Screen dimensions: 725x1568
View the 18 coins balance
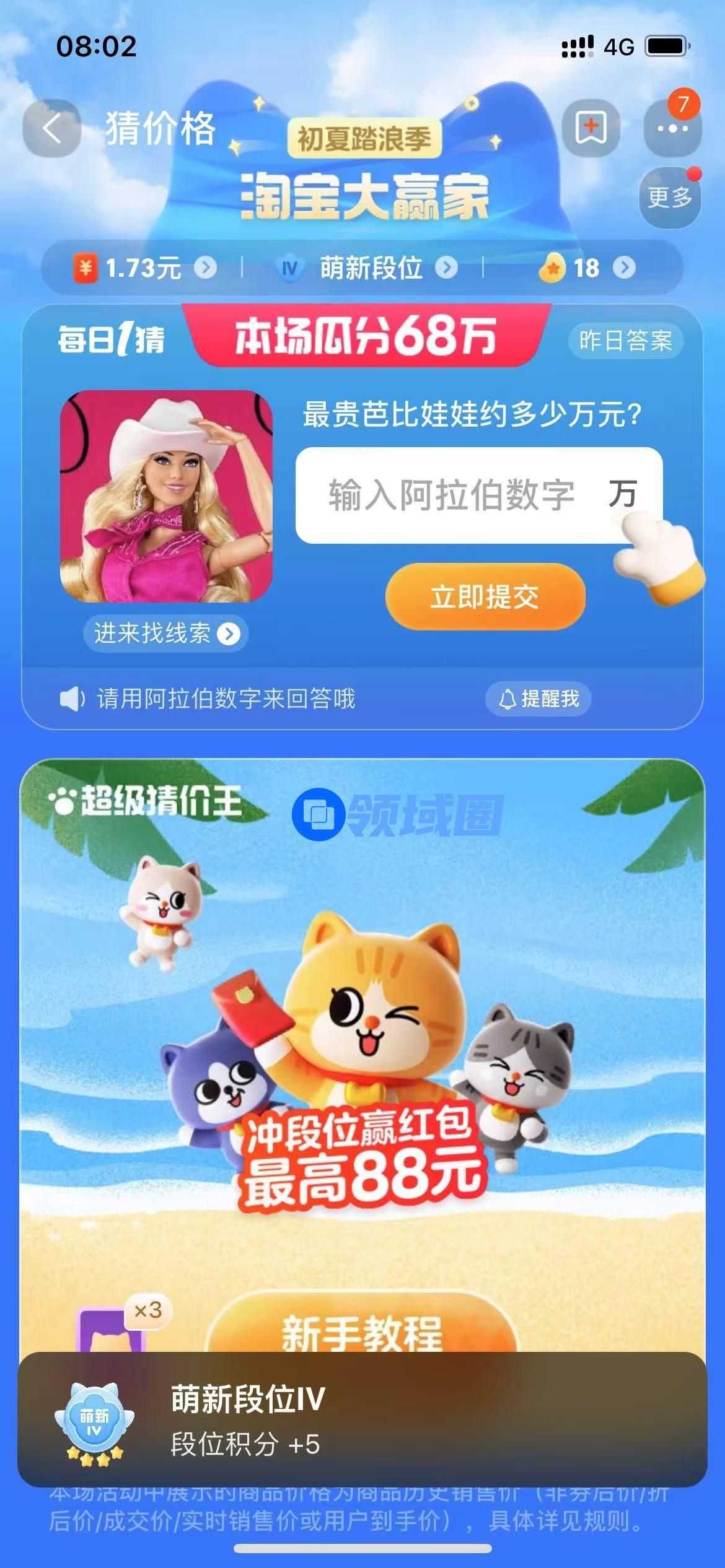click(x=587, y=268)
